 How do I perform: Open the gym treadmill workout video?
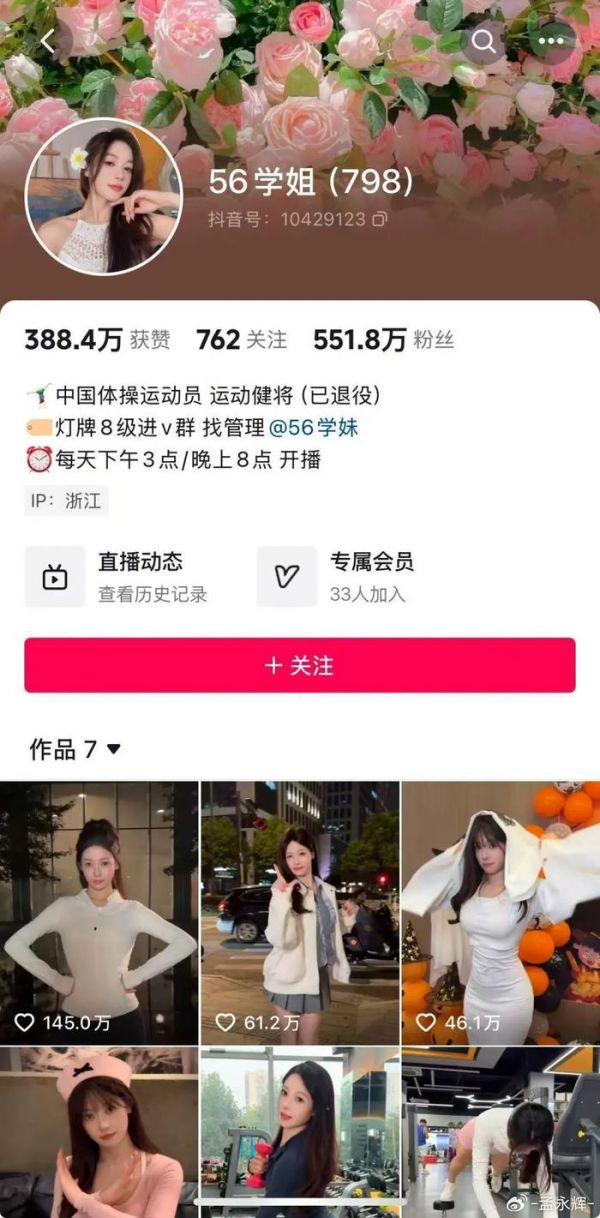pyautogui.click(x=501, y=1132)
